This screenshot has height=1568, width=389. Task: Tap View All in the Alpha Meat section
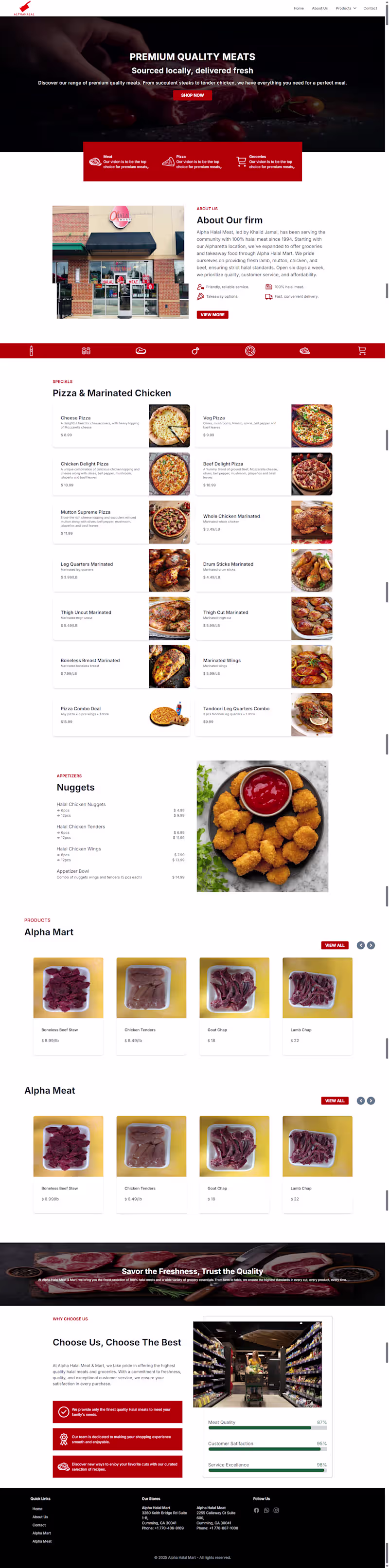[334, 1100]
